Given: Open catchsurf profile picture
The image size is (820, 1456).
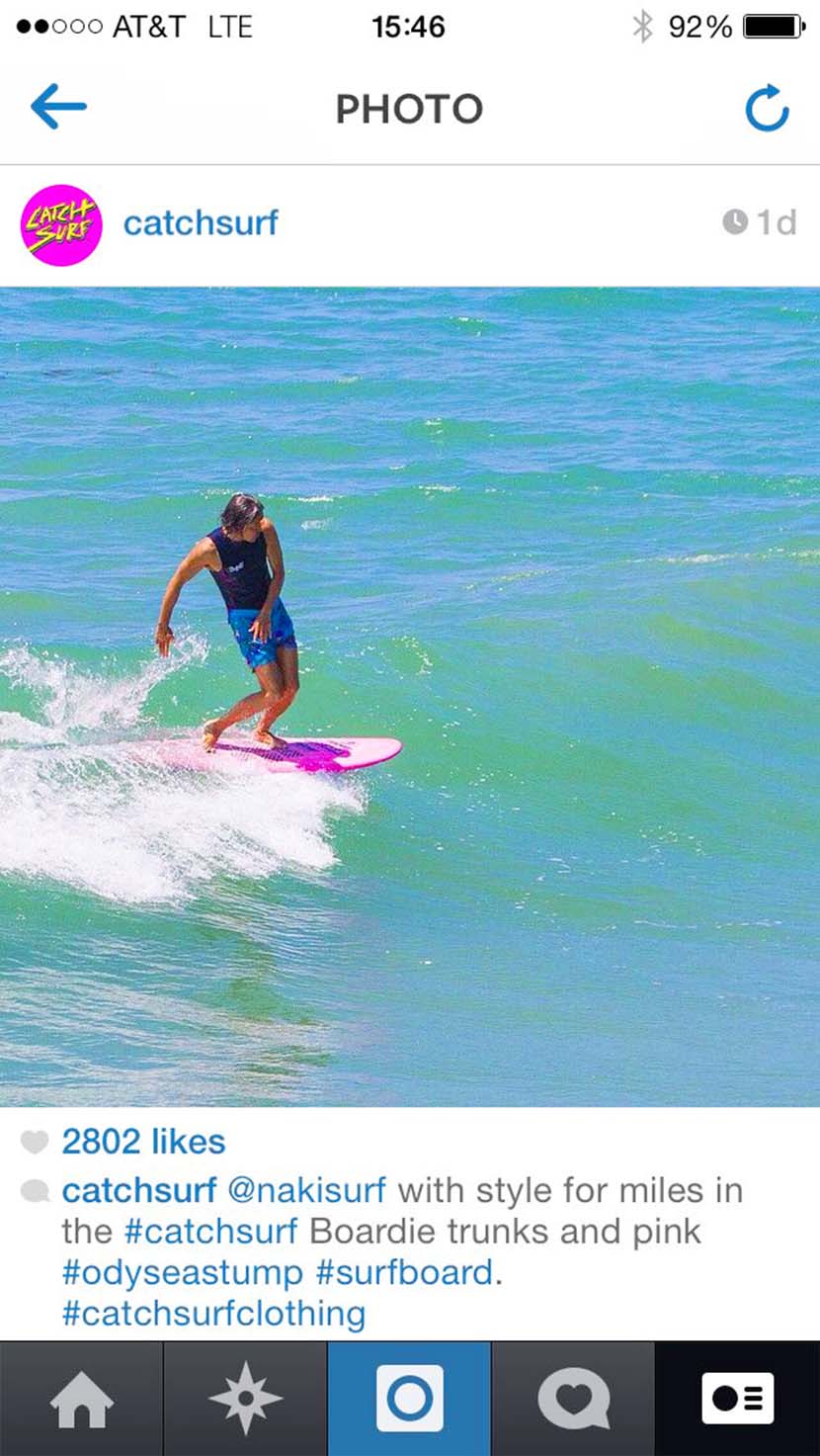Looking at the screenshot, I should pos(61,224).
